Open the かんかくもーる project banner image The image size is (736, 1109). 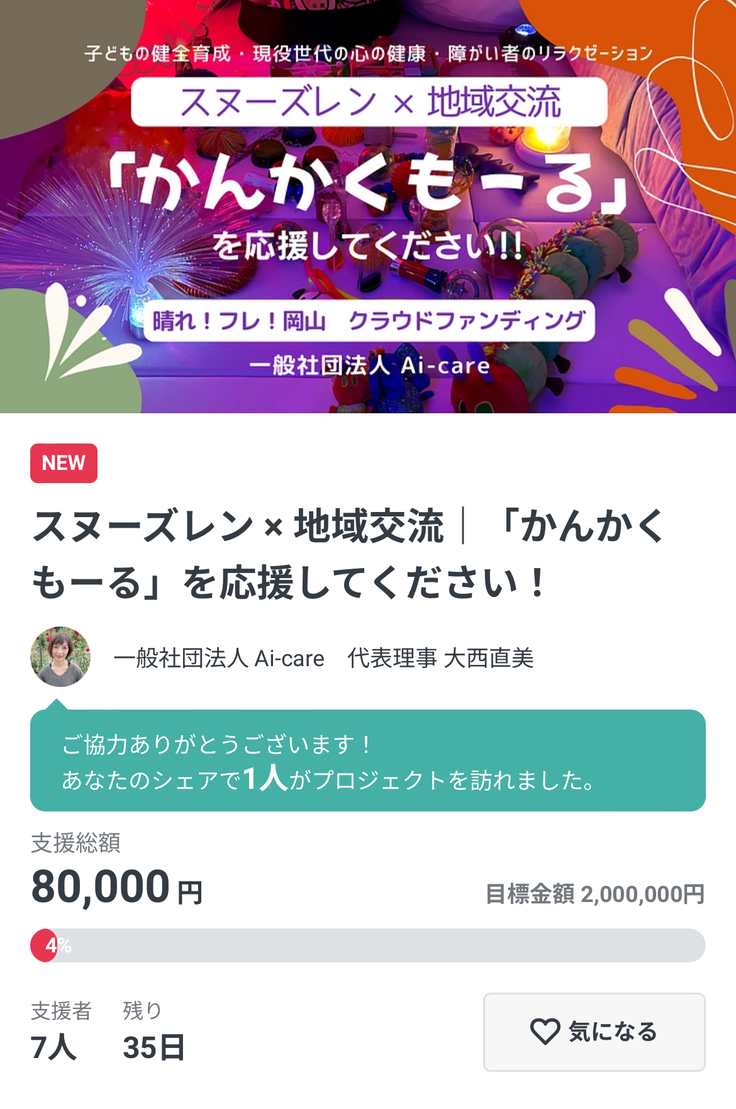tap(368, 206)
